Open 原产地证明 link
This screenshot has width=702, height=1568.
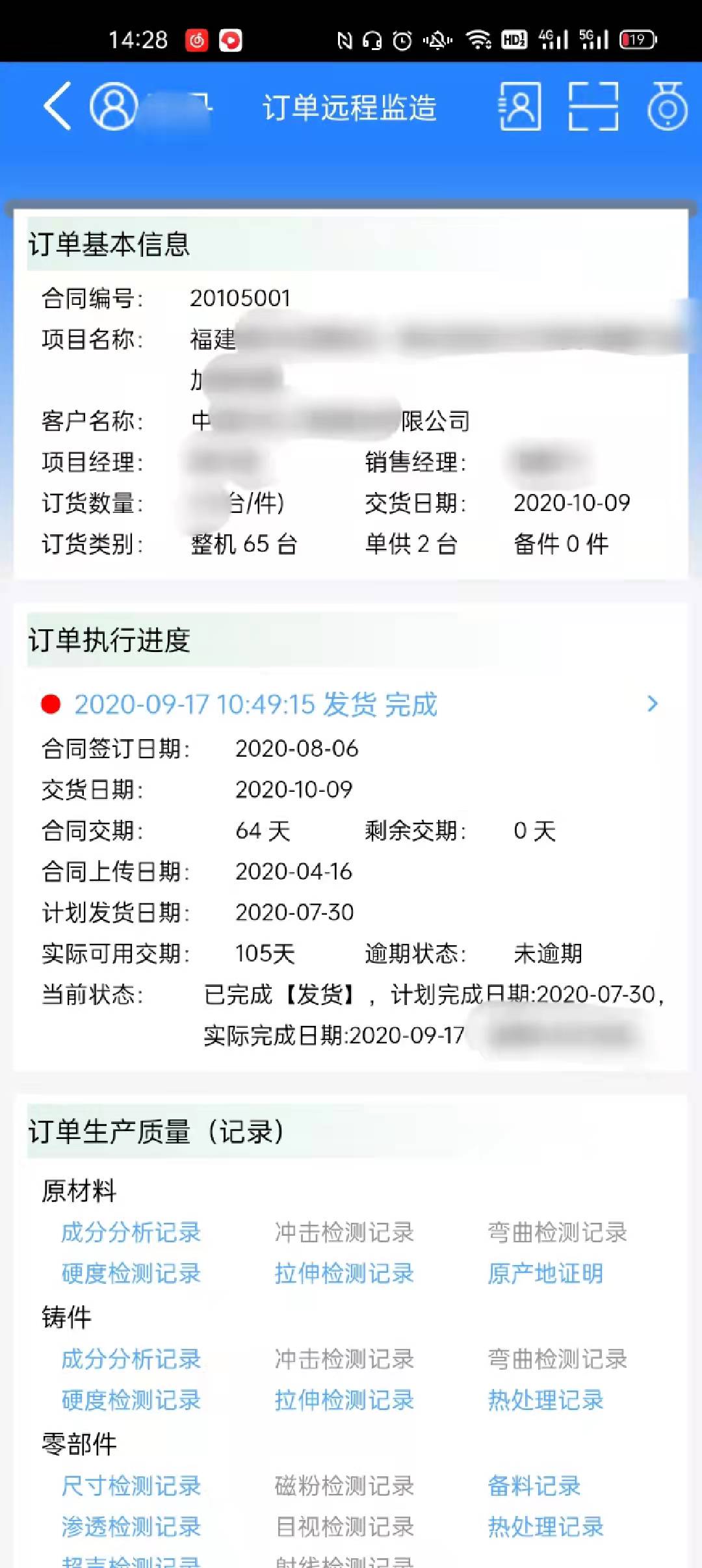[x=545, y=1273]
